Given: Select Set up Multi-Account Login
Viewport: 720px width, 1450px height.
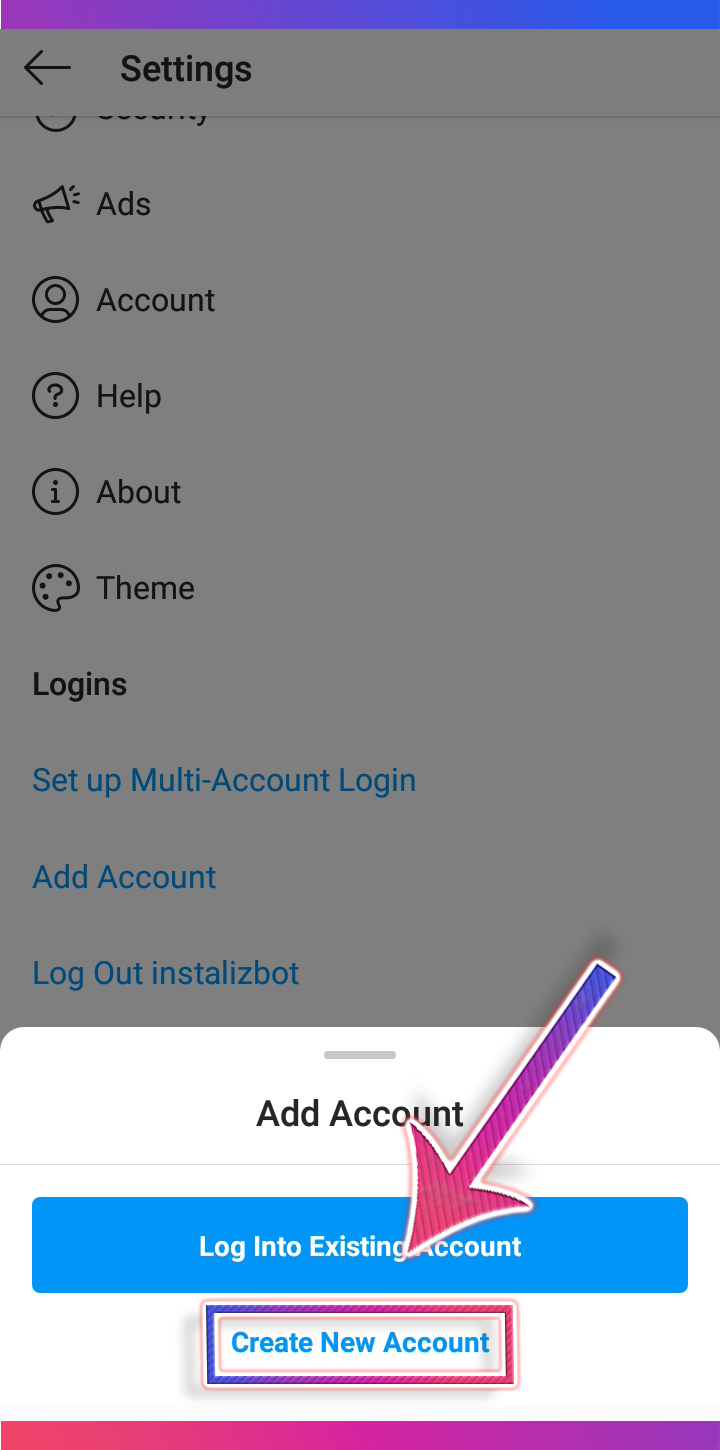Looking at the screenshot, I should pos(224,780).
